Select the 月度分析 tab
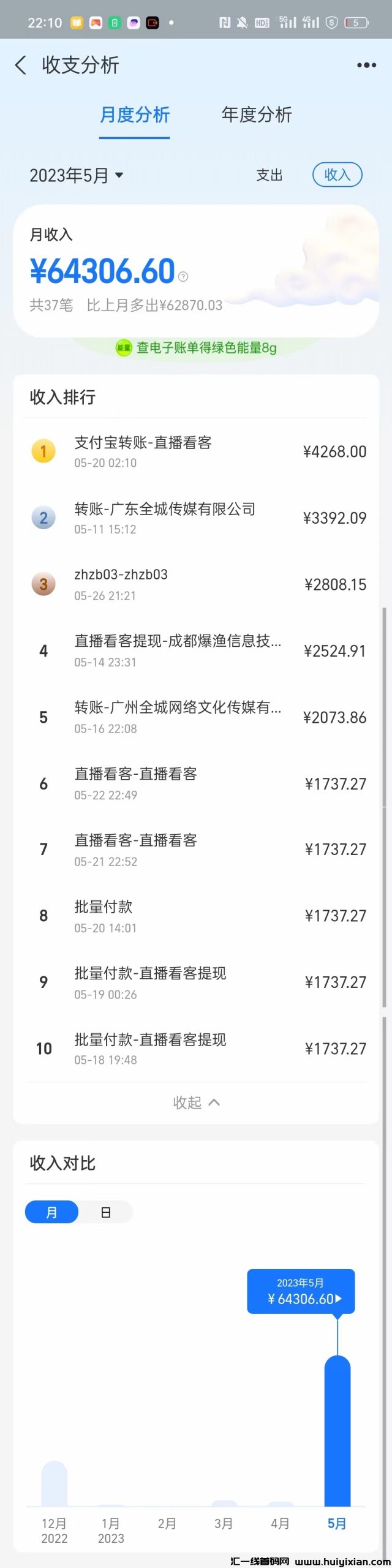This screenshot has height=1568, width=392. tap(135, 115)
